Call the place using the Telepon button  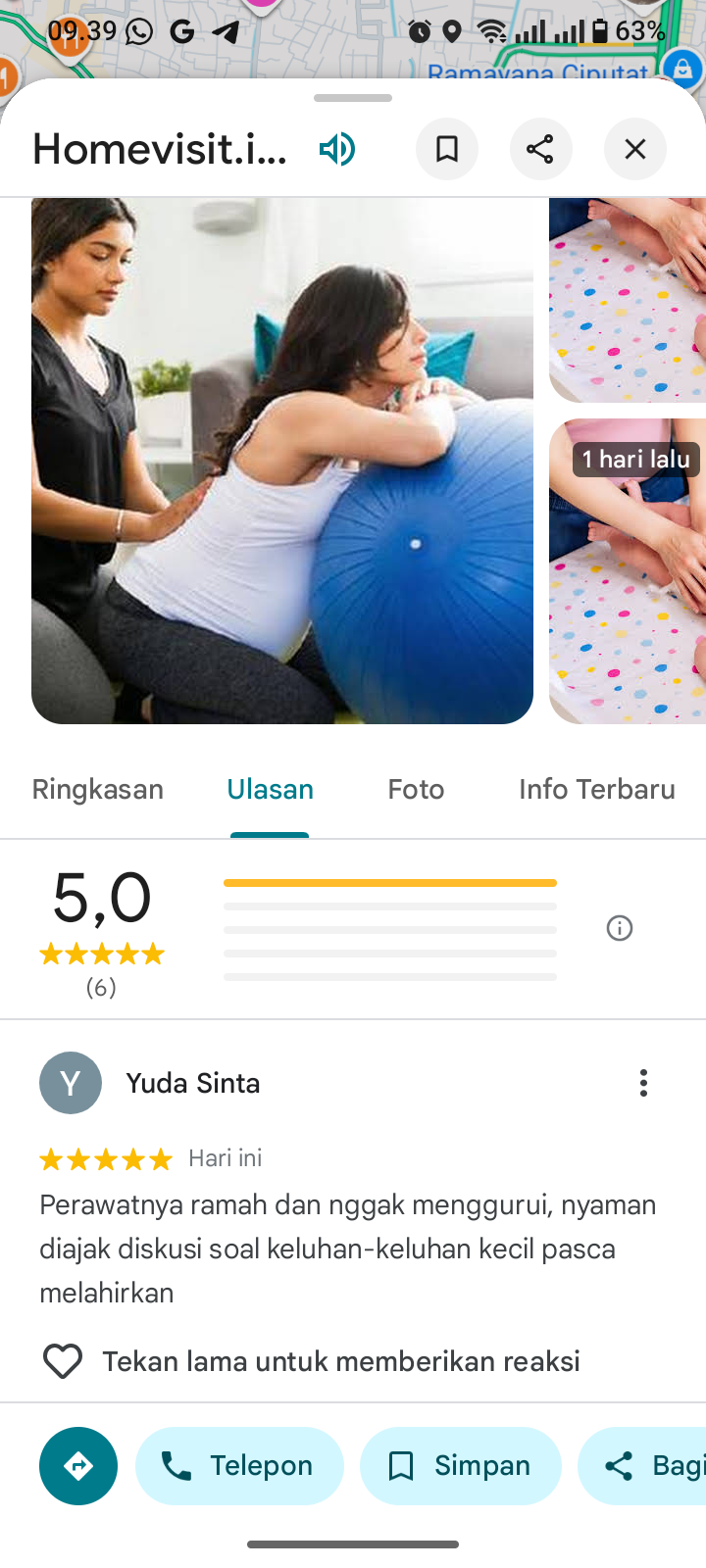pyautogui.click(x=239, y=1466)
